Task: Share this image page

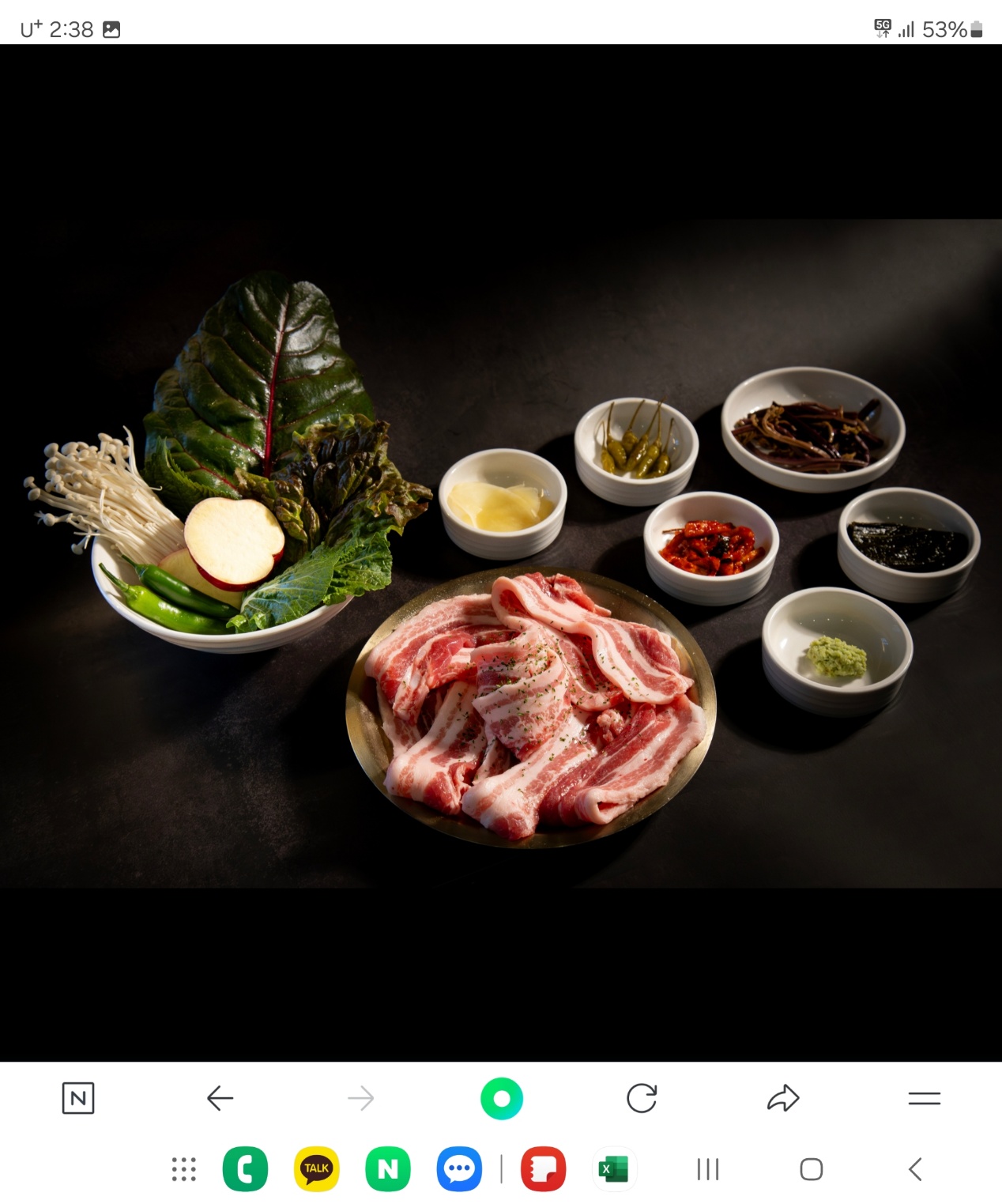Action: click(x=783, y=1098)
